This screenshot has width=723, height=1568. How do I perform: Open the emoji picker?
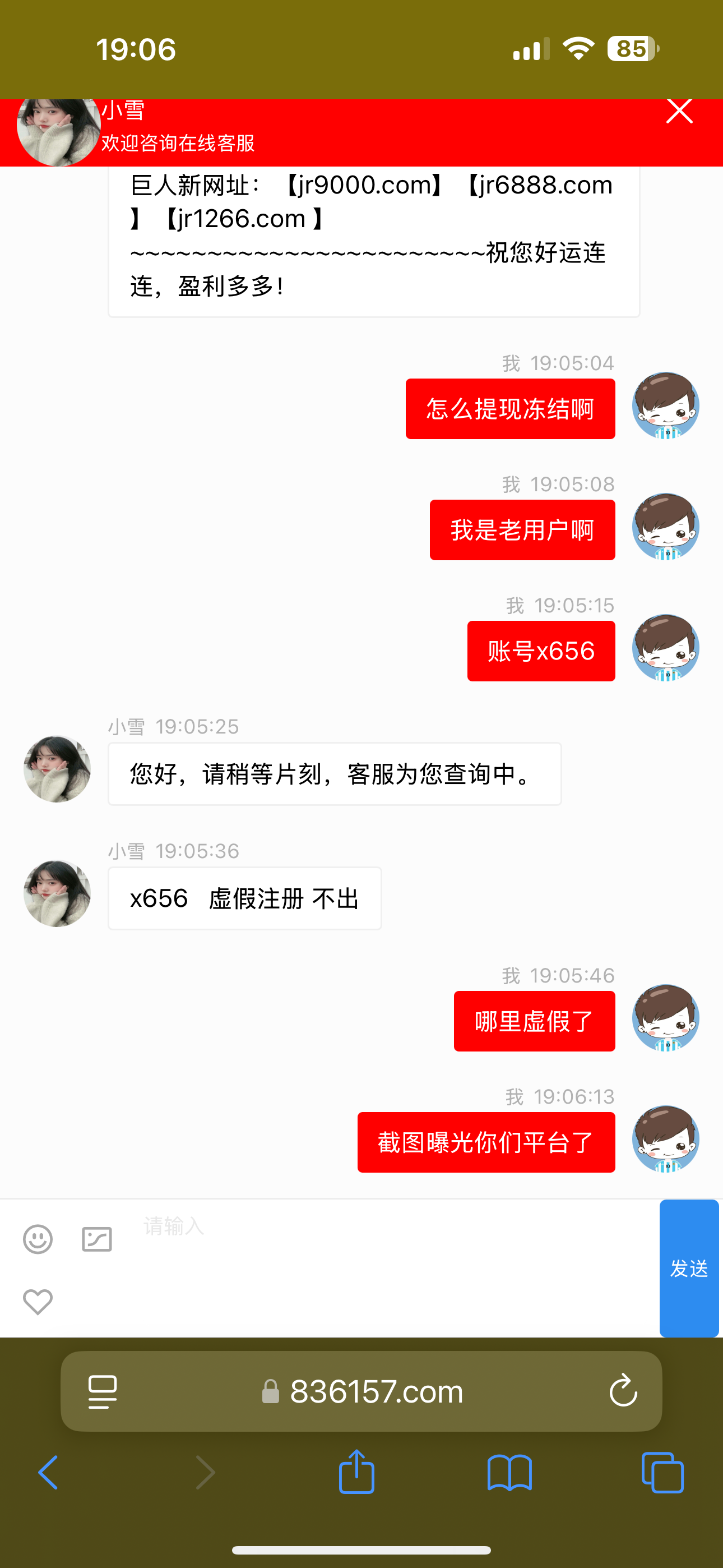pyautogui.click(x=38, y=1239)
